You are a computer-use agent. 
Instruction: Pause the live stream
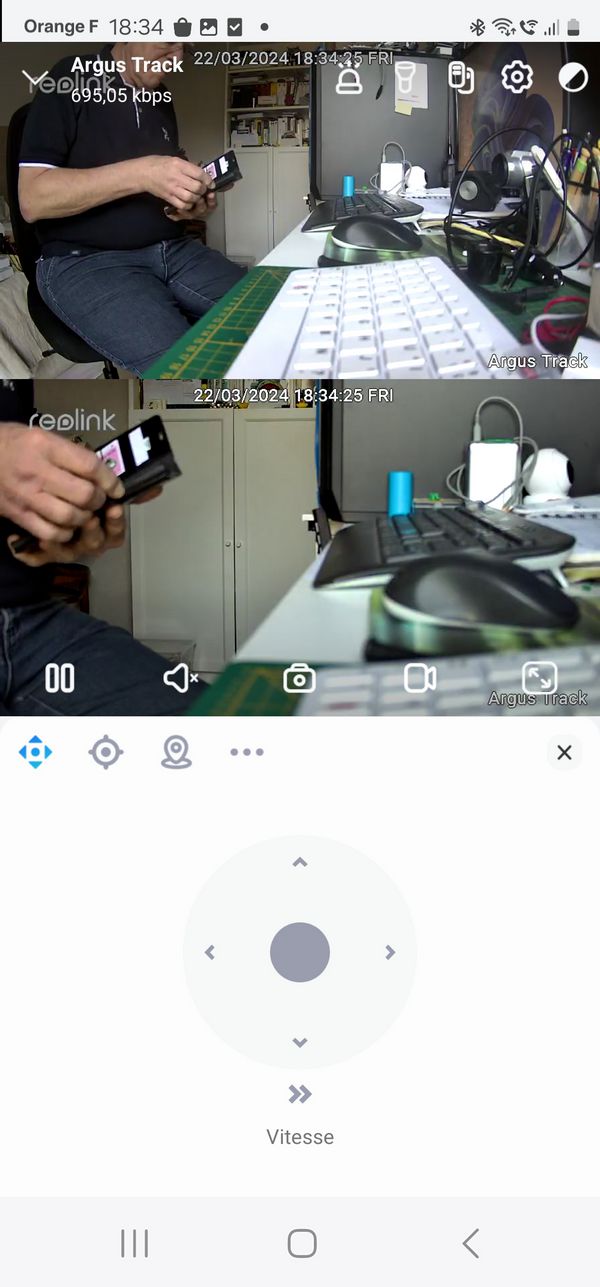(x=60, y=678)
